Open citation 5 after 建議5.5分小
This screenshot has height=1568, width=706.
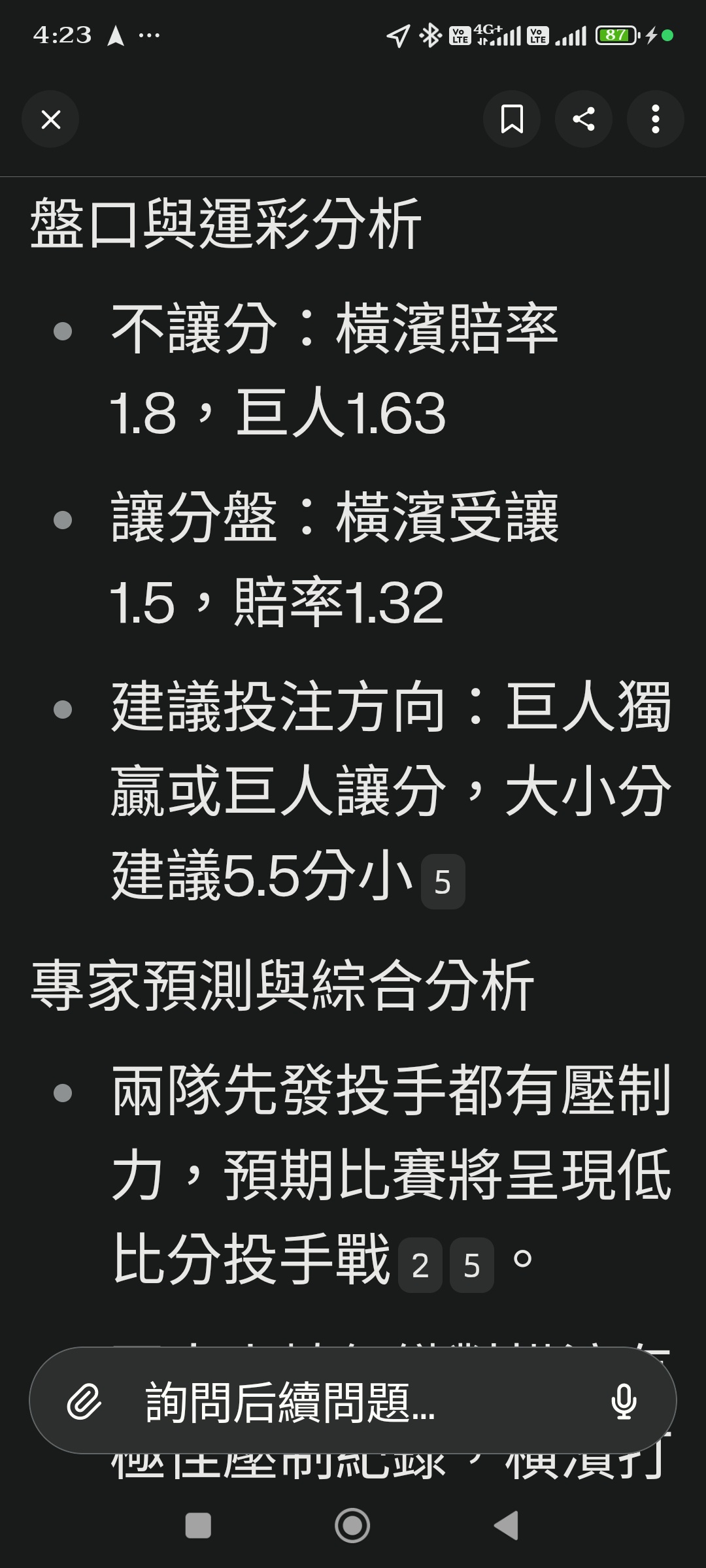click(x=443, y=882)
